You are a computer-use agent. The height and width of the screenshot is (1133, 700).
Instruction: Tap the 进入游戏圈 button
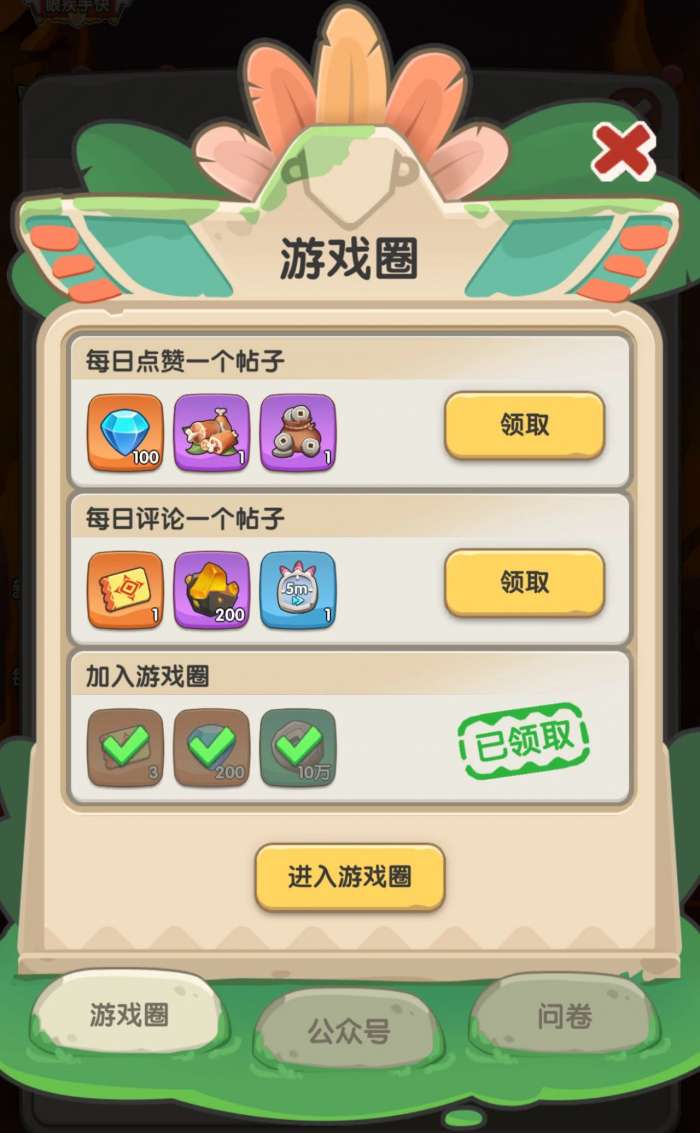coord(349,877)
